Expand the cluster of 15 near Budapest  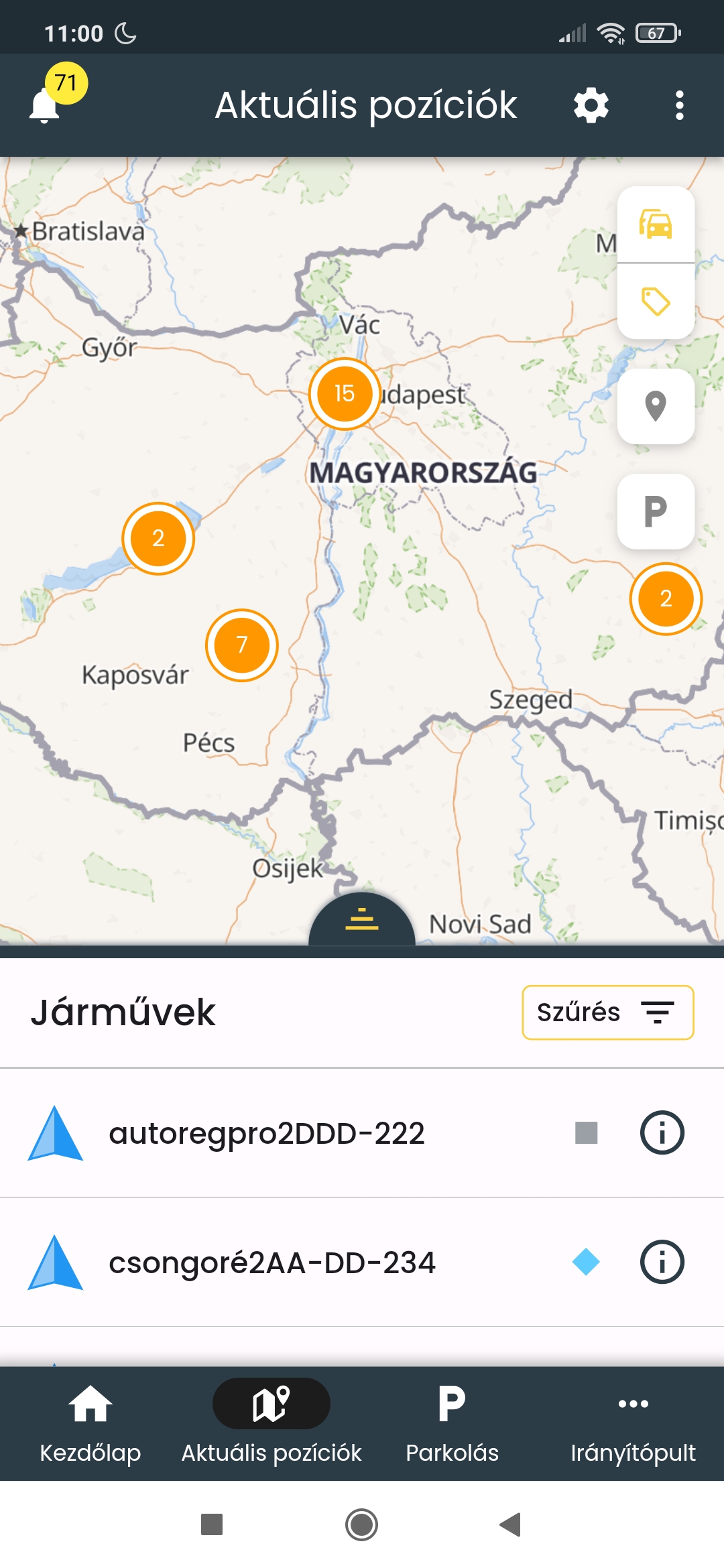coord(345,394)
